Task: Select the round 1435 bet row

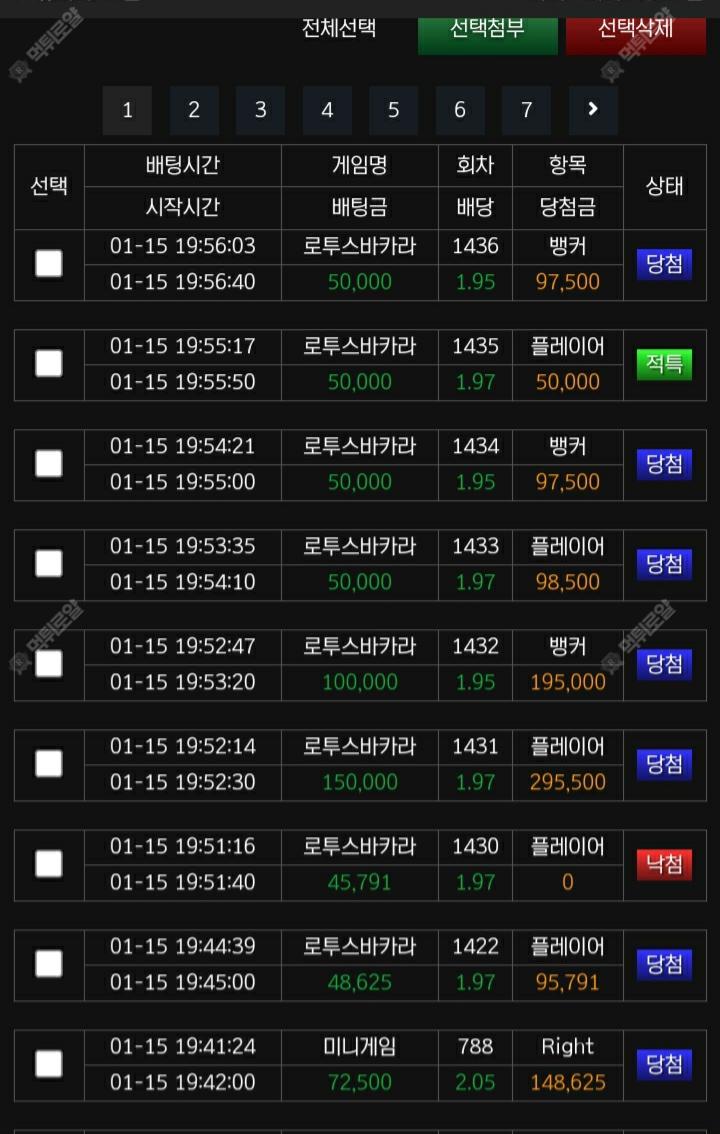Action: pyautogui.click(x=49, y=364)
